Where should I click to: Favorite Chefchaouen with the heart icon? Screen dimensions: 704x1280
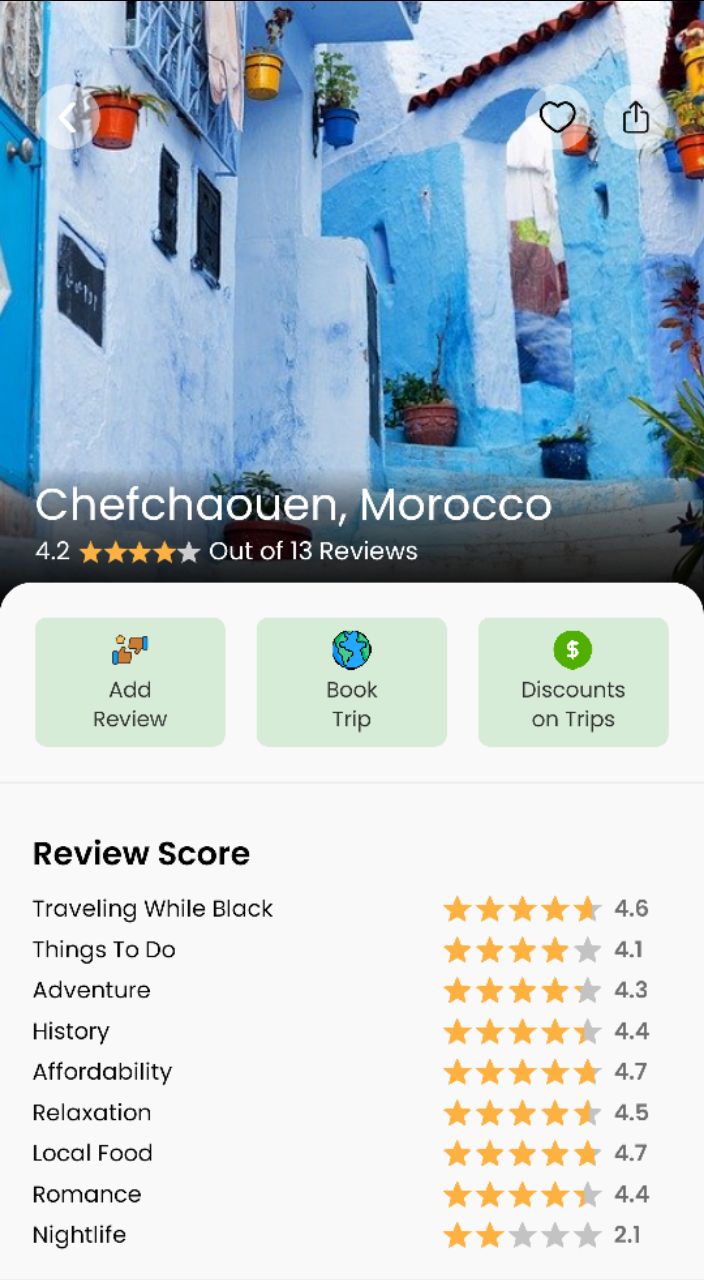[557, 118]
